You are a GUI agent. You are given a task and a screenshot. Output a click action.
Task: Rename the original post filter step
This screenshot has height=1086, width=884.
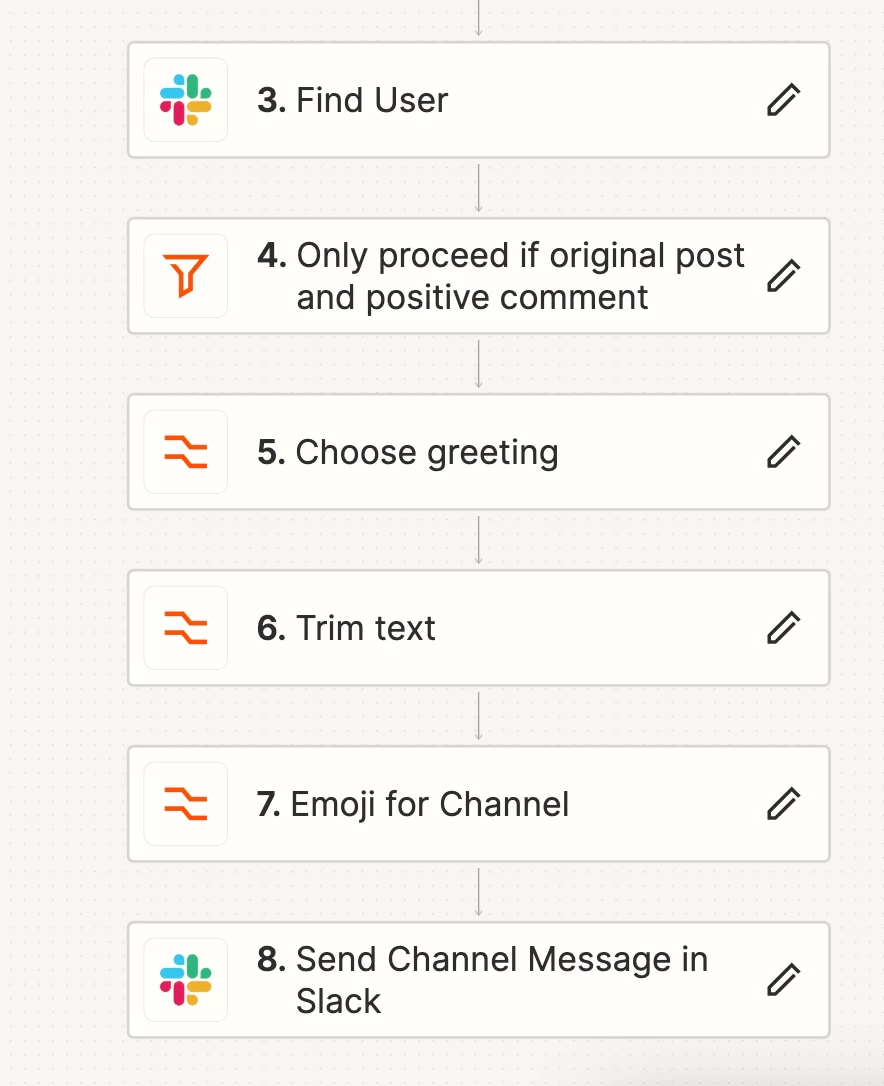(783, 276)
